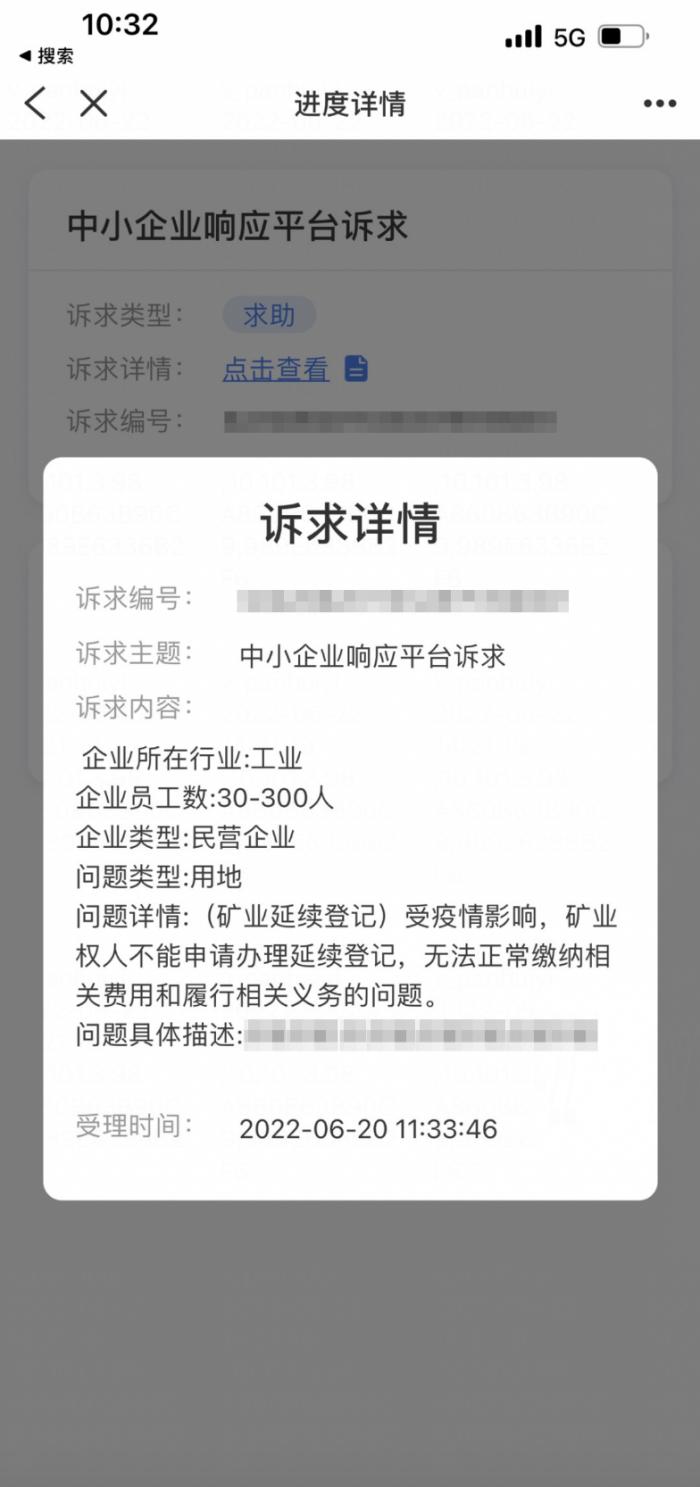The image size is (700, 1487).
Task: Tap the 点击查看 link for 诉求详情
Action: click(x=276, y=369)
